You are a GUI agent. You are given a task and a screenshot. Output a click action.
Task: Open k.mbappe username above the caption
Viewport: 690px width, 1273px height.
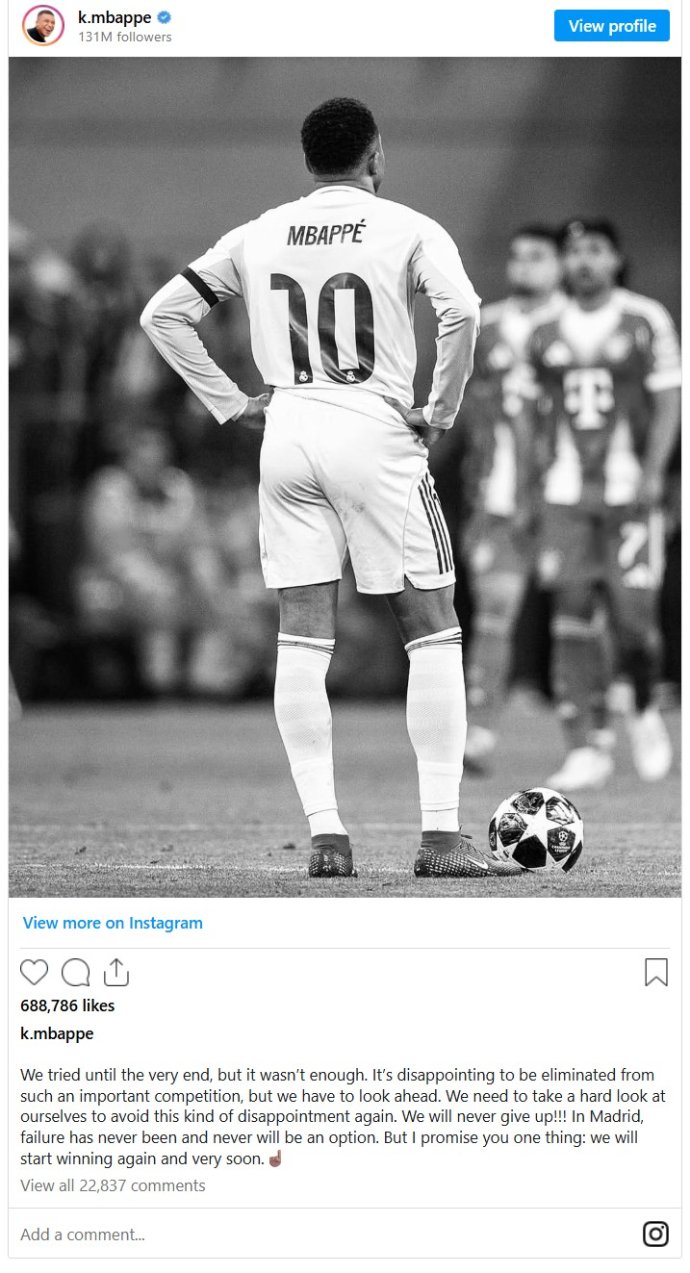(x=57, y=1033)
